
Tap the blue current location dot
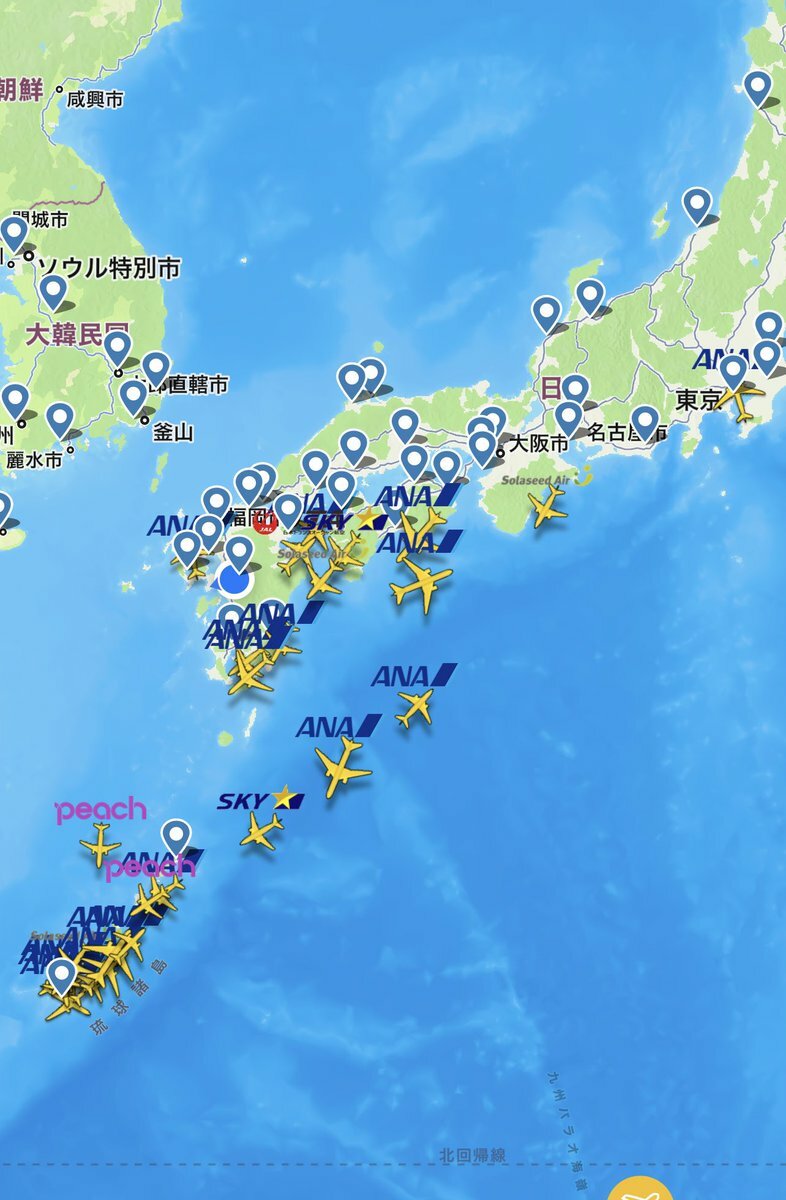(235, 581)
